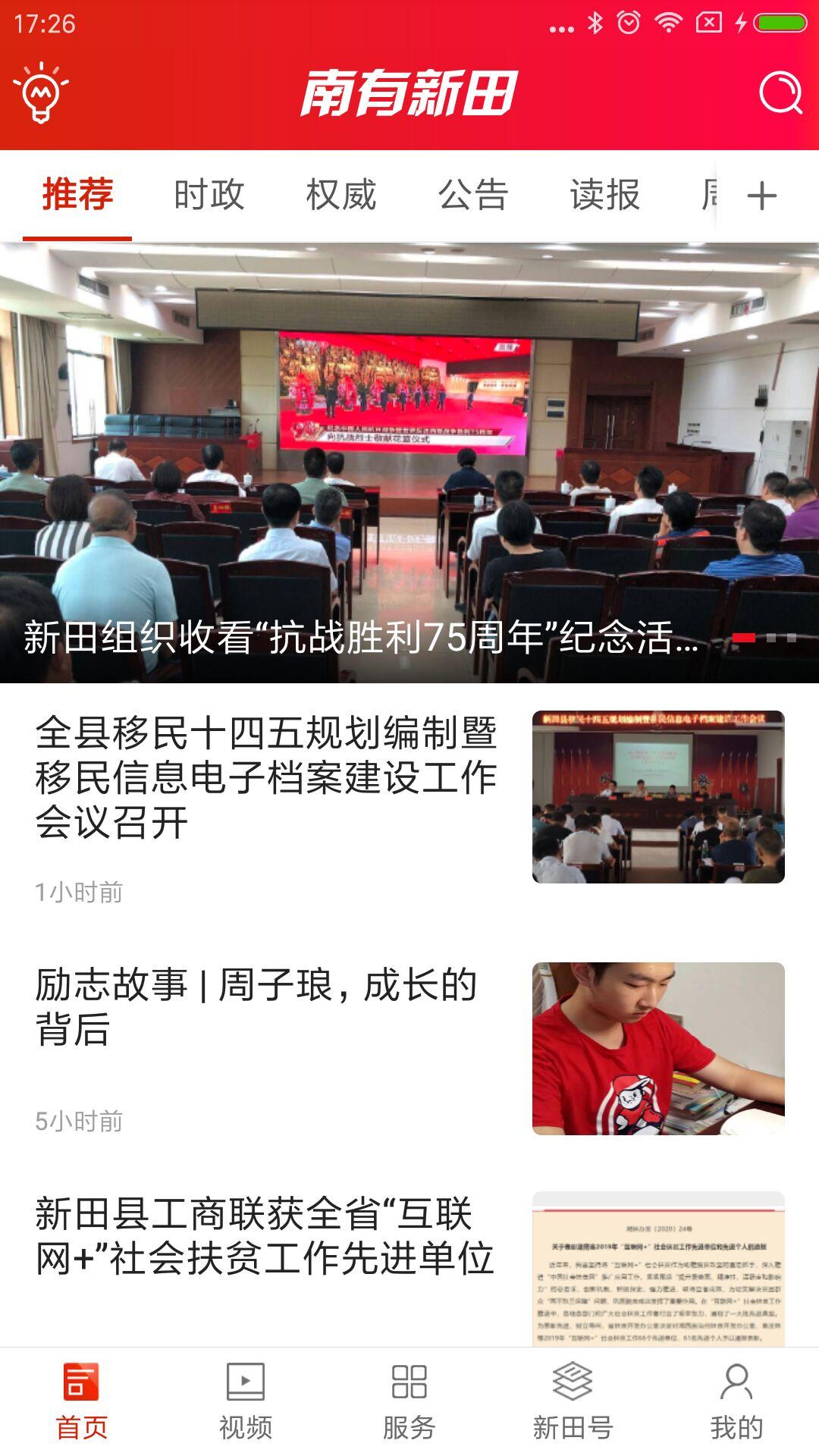Switch to the 时政 tab
The height and width of the screenshot is (1456, 819).
(x=209, y=195)
